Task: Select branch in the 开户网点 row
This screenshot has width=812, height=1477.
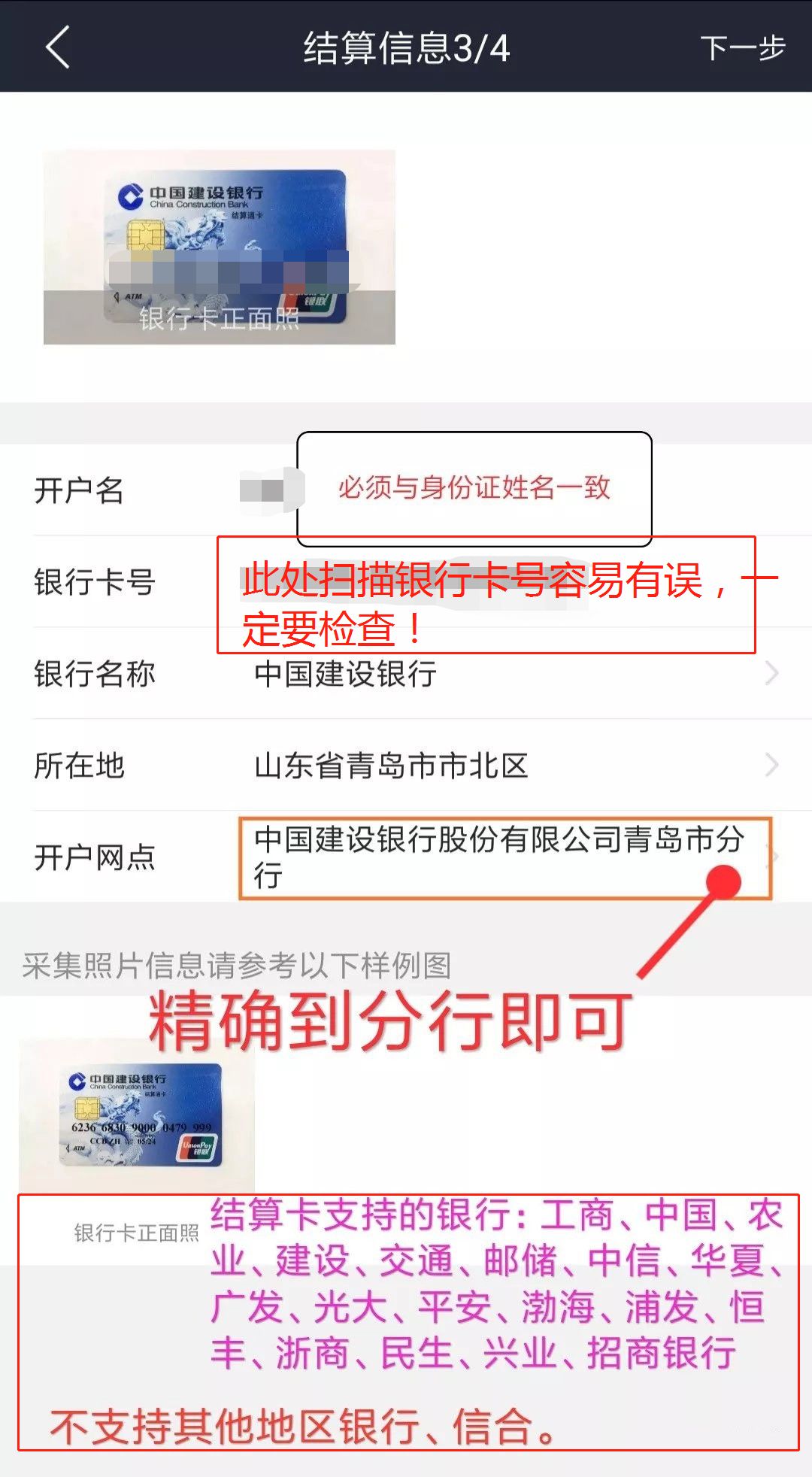Action: [496, 857]
